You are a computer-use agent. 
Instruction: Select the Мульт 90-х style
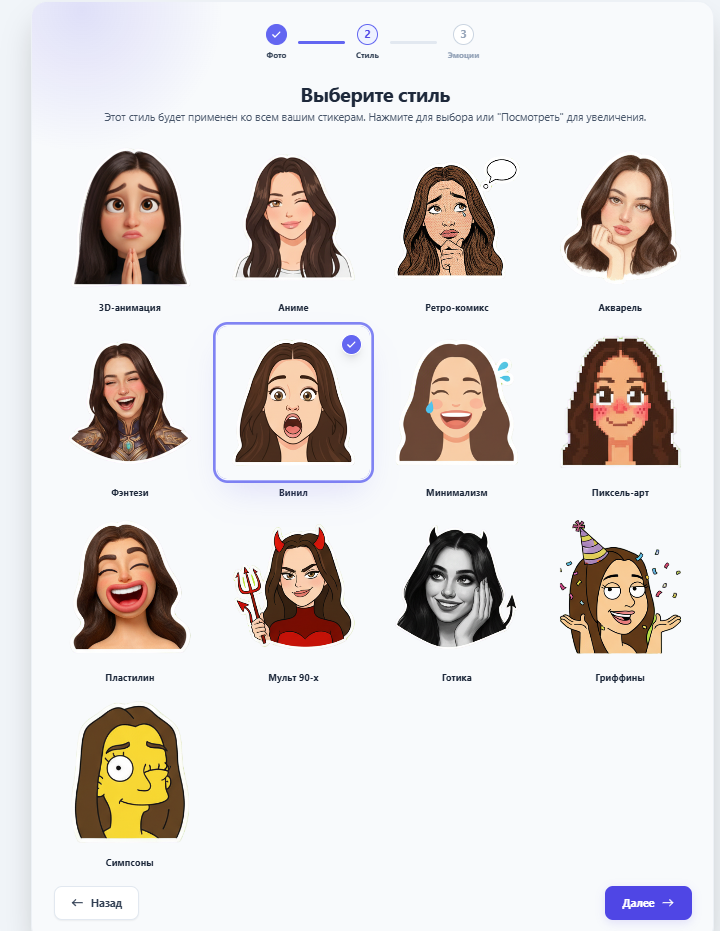coord(293,588)
